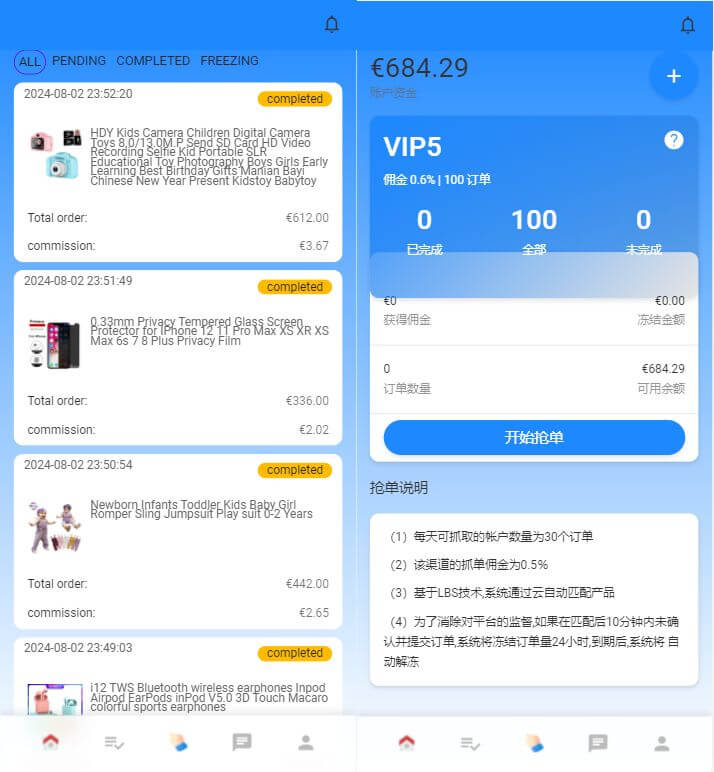Screen dimensions: 714x772
Task: Tap the plus button beside €684.29
Action: click(x=673, y=76)
